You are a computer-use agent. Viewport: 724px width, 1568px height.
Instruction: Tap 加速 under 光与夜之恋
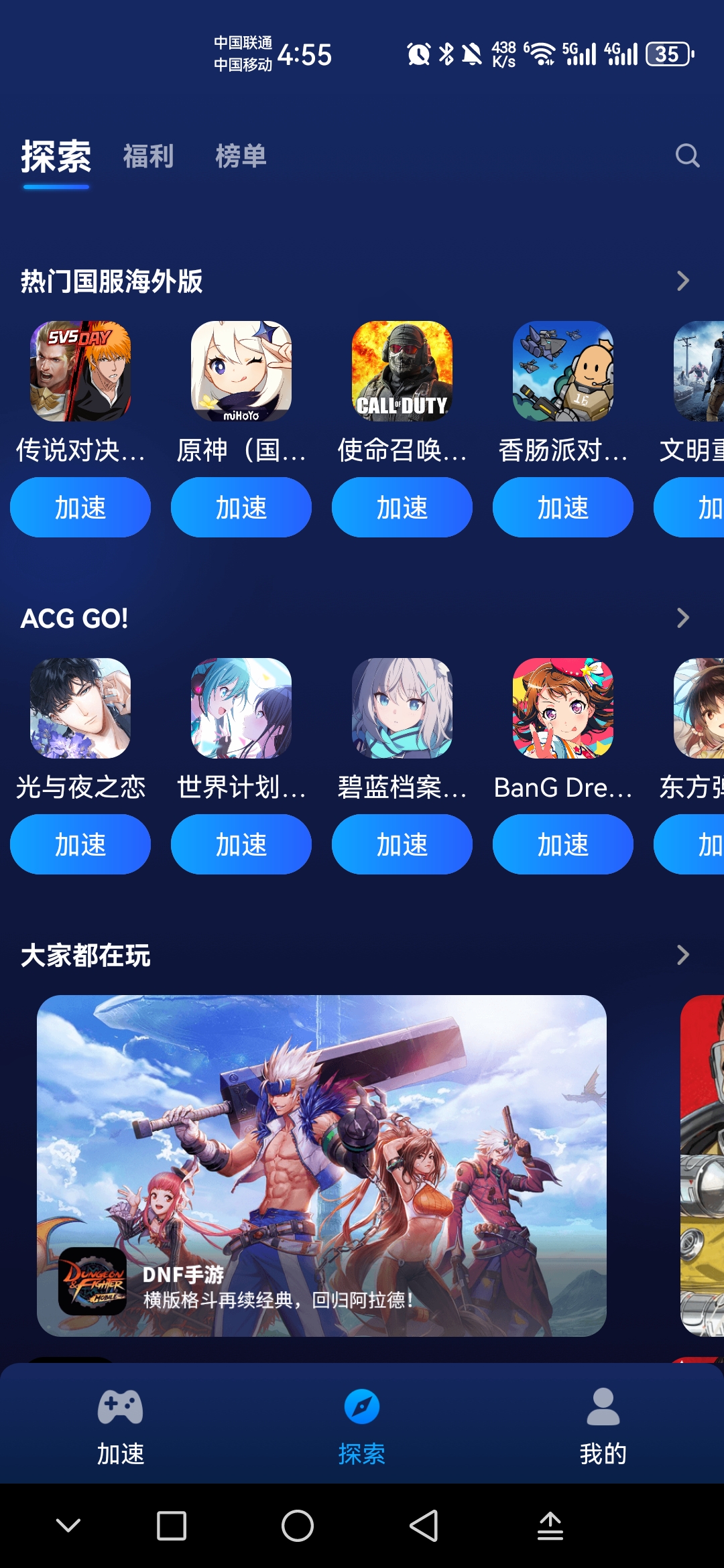pos(80,844)
